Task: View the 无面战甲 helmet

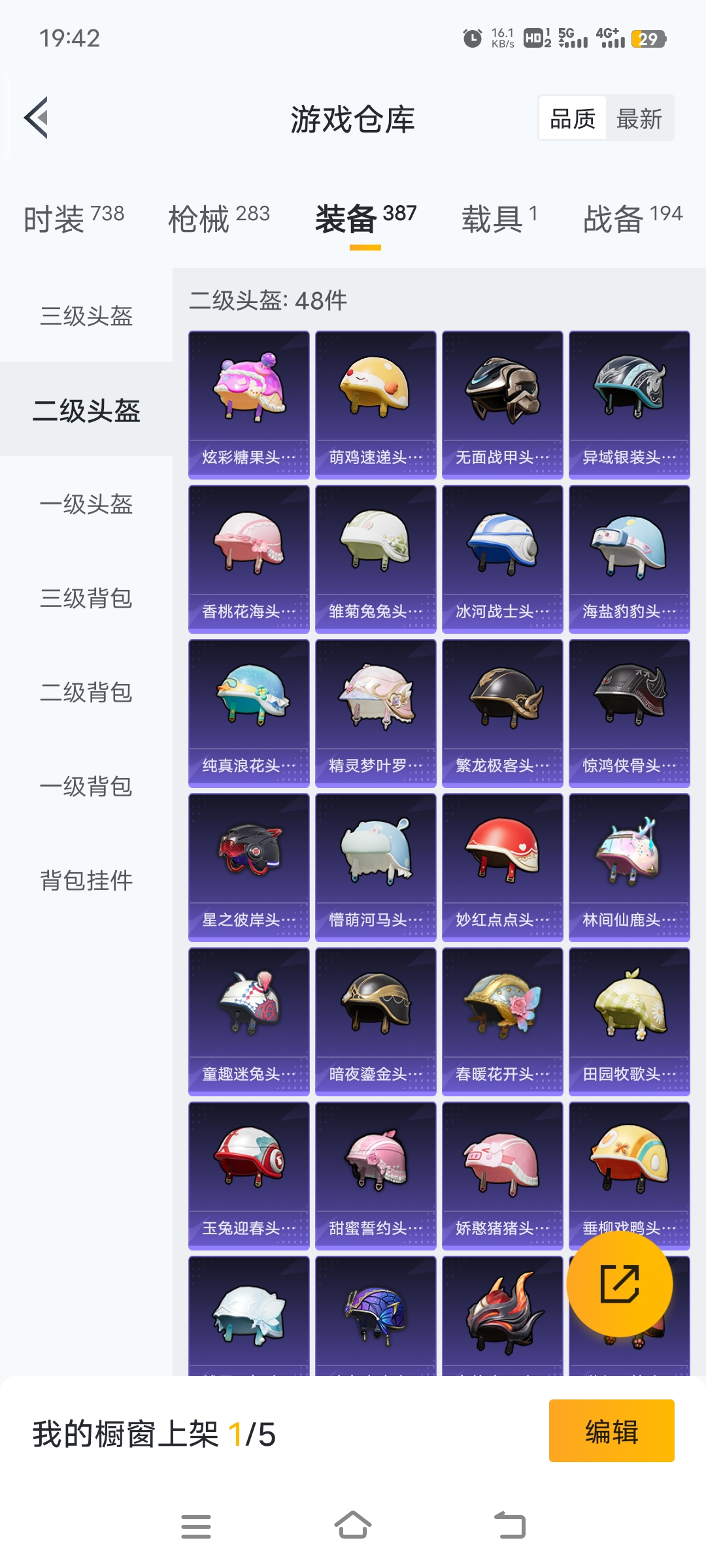Action: click(503, 405)
